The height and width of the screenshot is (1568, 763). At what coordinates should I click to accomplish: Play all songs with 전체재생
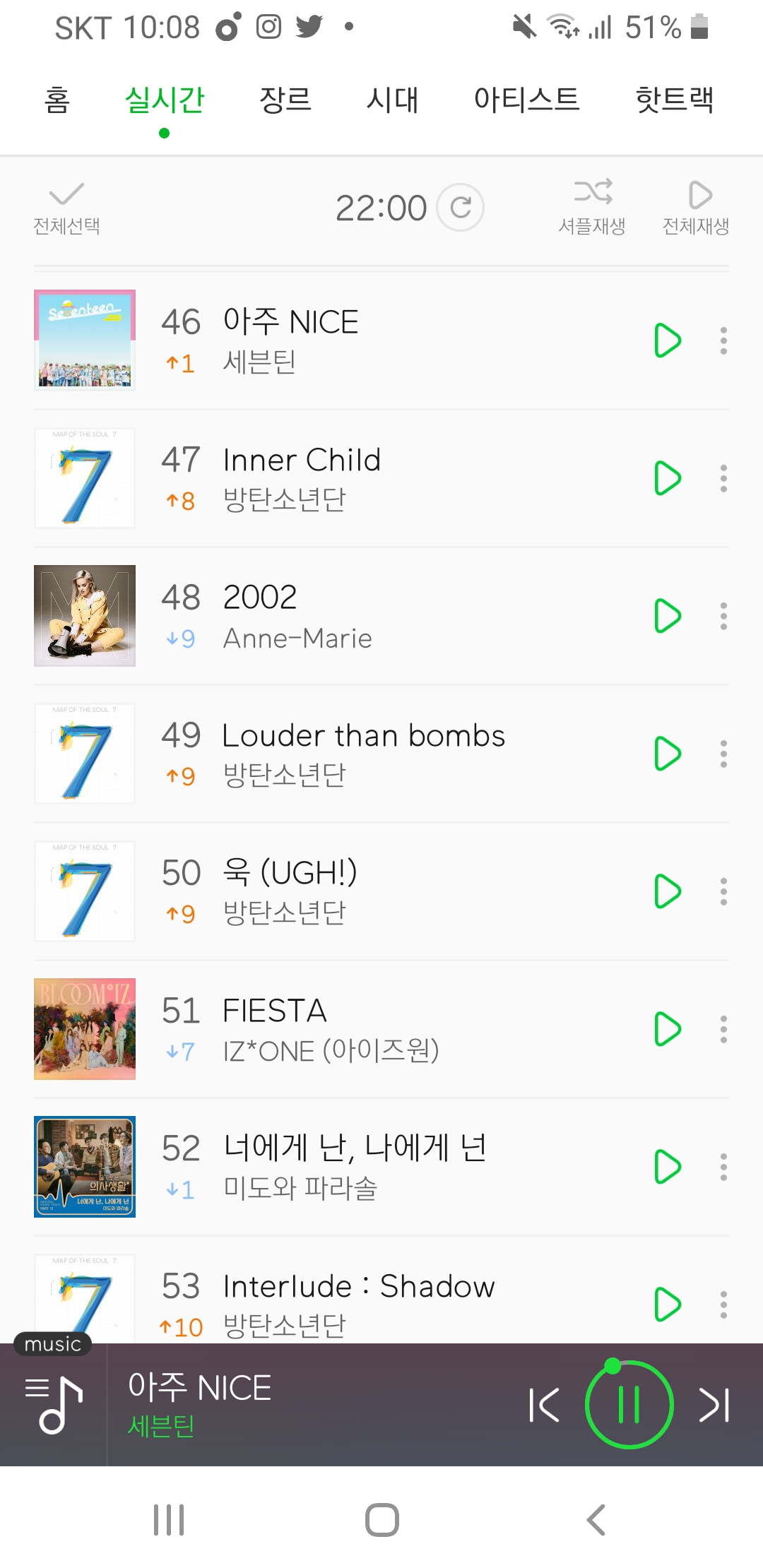coord(696,207)
